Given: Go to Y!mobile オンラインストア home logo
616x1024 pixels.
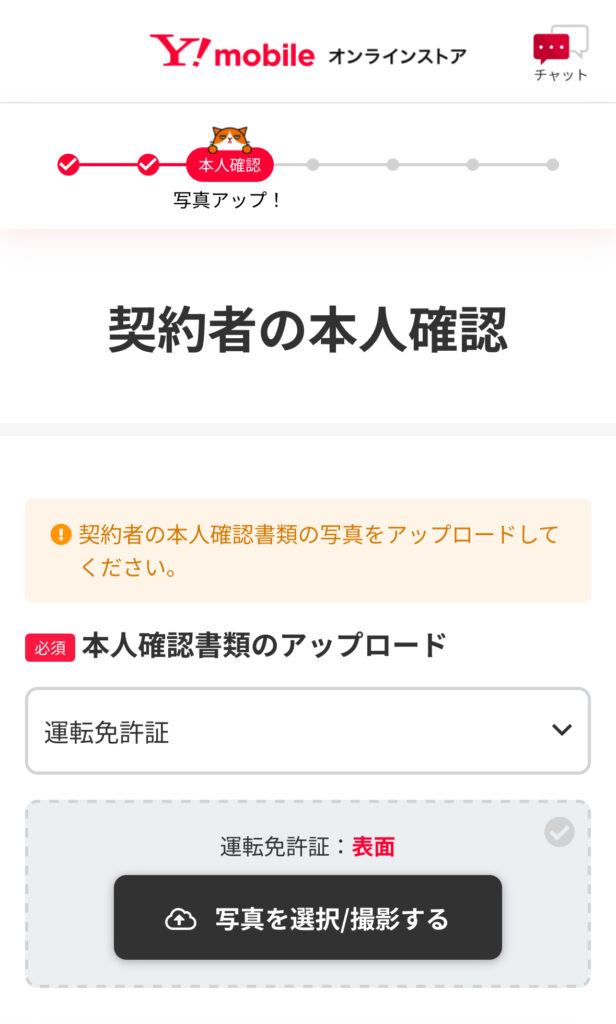Looking at the screenshot, I should [x=307, y=54].
